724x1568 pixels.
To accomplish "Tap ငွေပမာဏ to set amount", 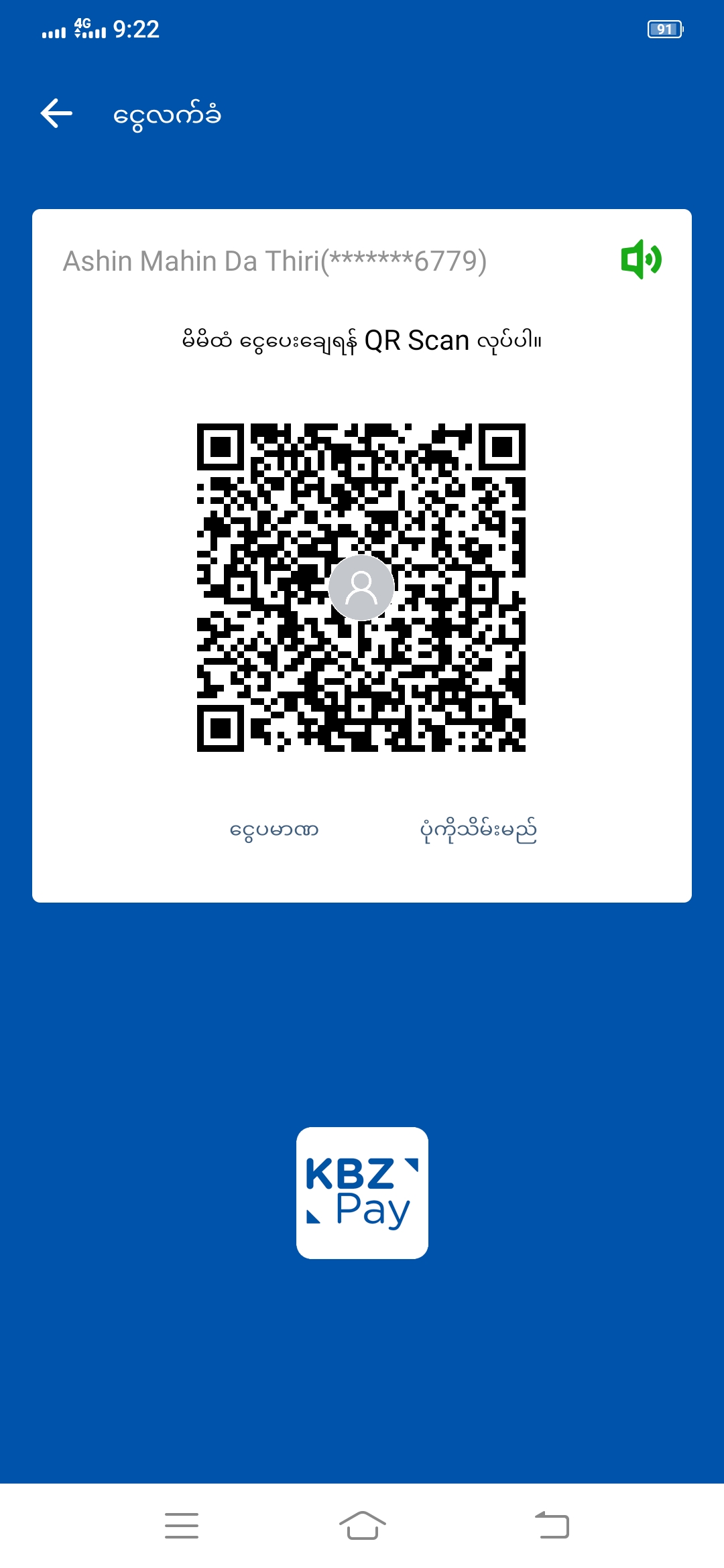I will tap(274, 830).
